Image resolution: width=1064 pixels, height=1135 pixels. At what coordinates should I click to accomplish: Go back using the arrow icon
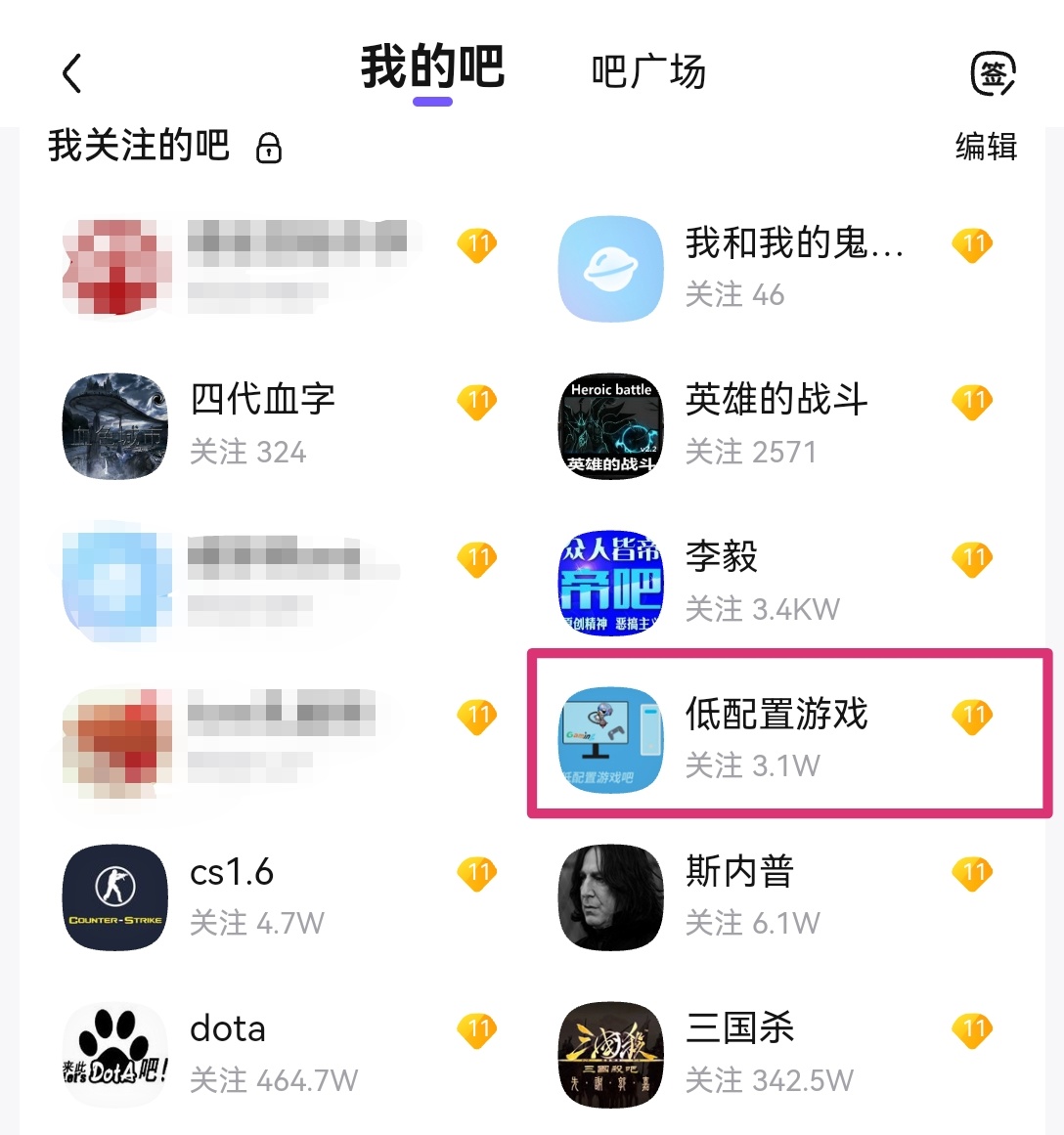pos(71,73)
